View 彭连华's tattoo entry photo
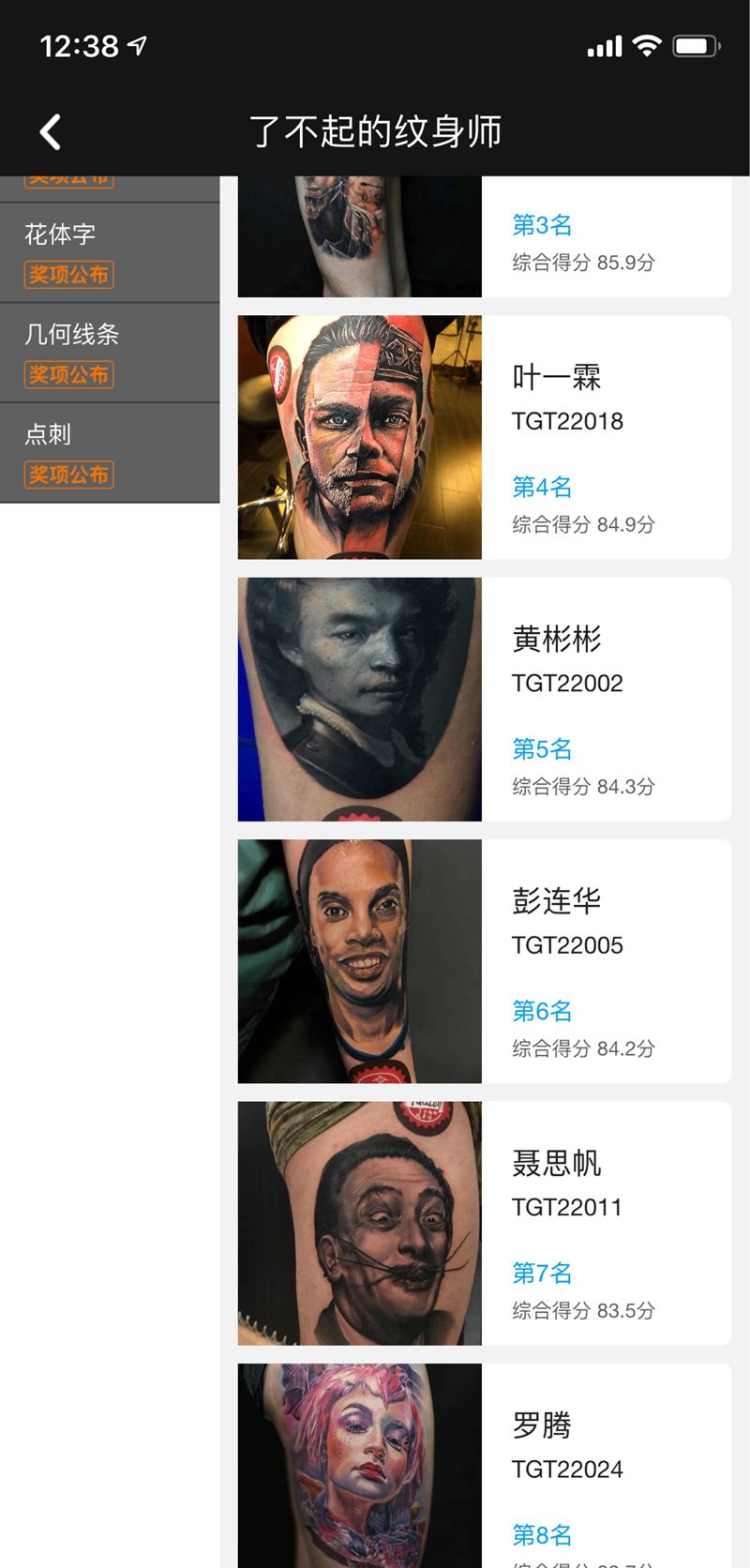750x1568 pixels. click(359, 960)
